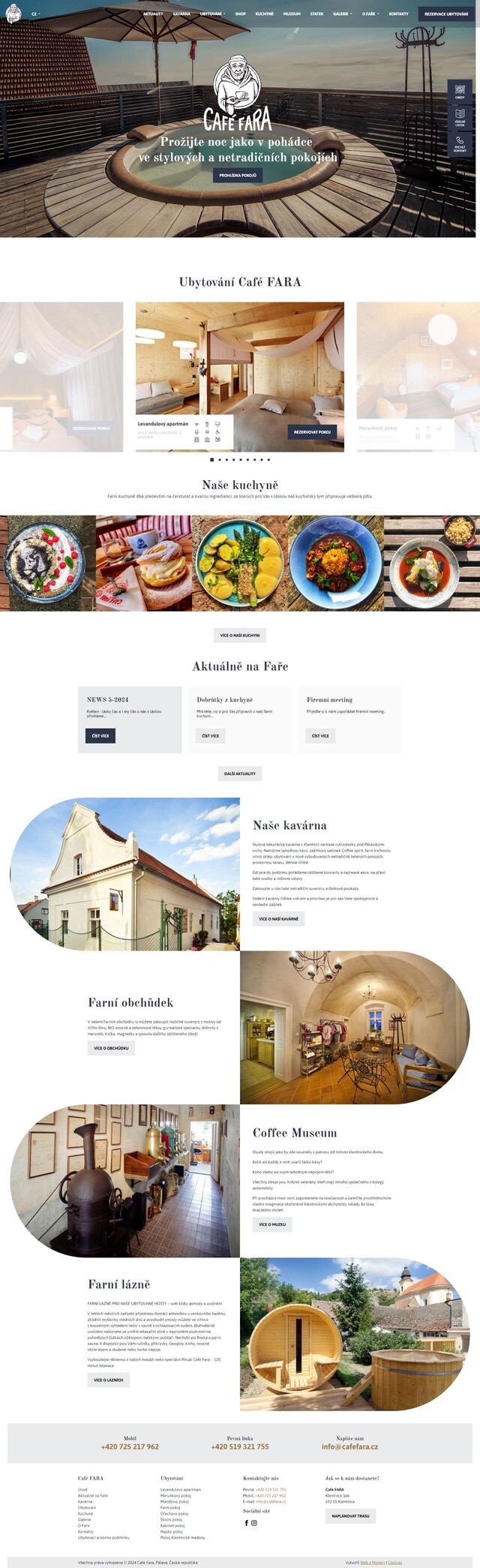The width and height of the screenshot is (480, 1568).
Task: Go to the Shop page
Action: (x=240, y=14)
